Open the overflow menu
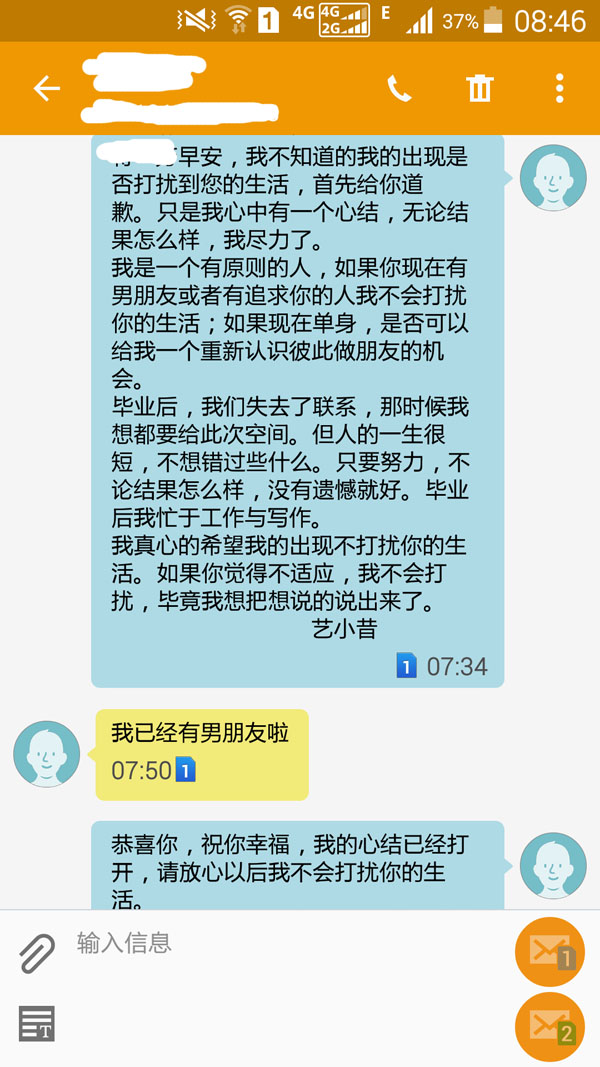Viewport: 600px width, 1067px height. pyautogui.click(x=559, y=89)
